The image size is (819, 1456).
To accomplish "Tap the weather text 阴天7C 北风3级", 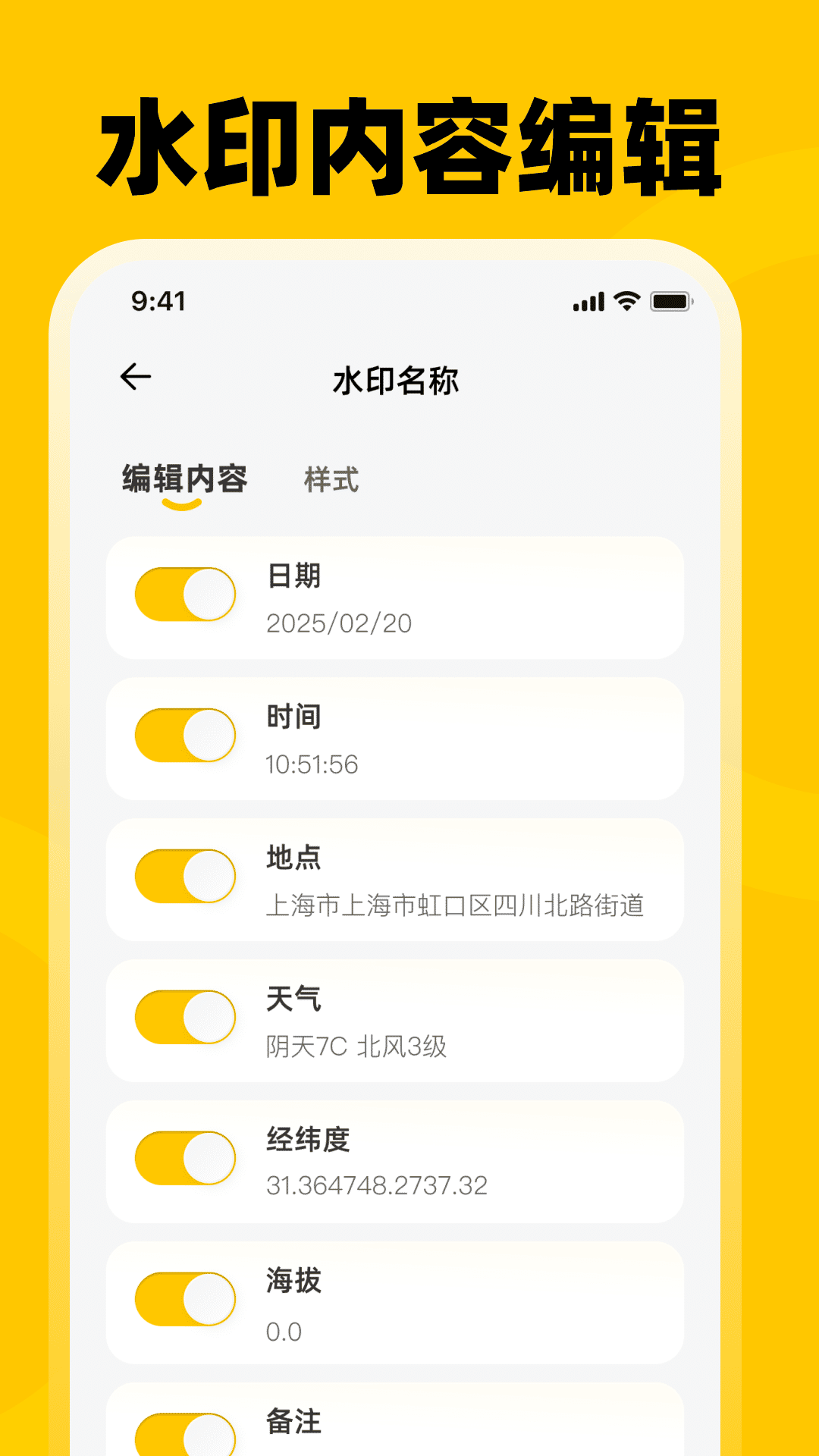I will click(x=356, y=1046).
